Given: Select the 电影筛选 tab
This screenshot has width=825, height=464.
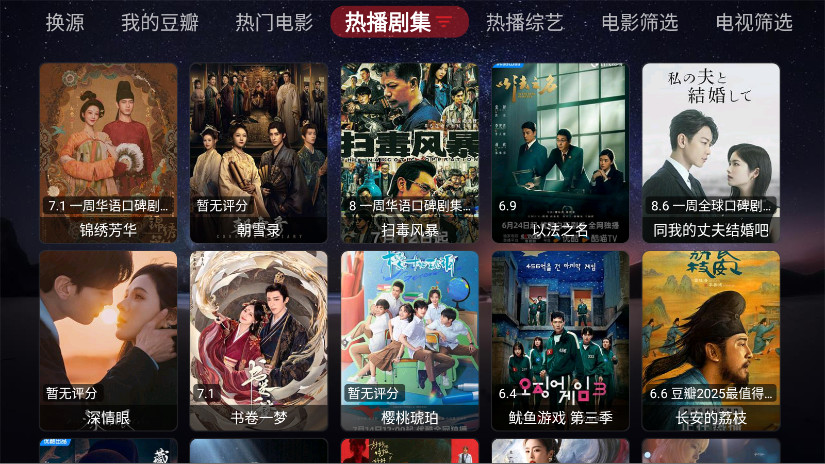Looking at the screenshot, I should point(640,22).
